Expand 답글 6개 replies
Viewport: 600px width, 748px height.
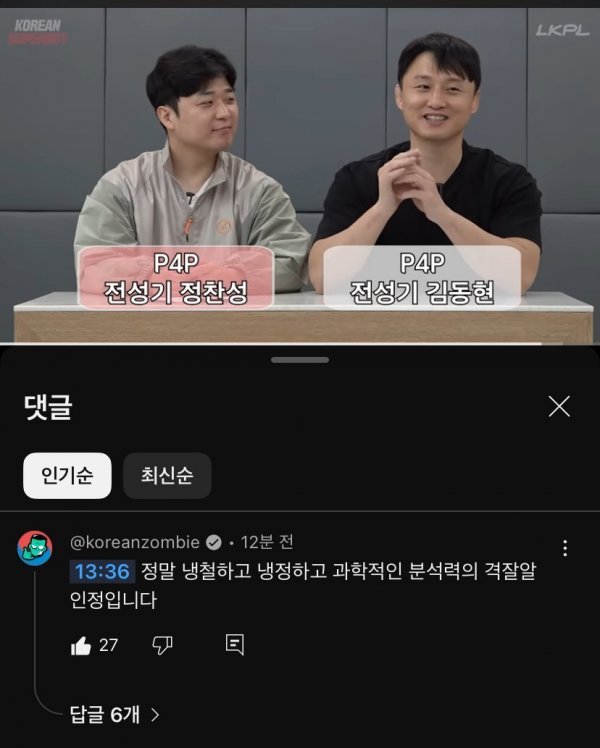(114, 714)
